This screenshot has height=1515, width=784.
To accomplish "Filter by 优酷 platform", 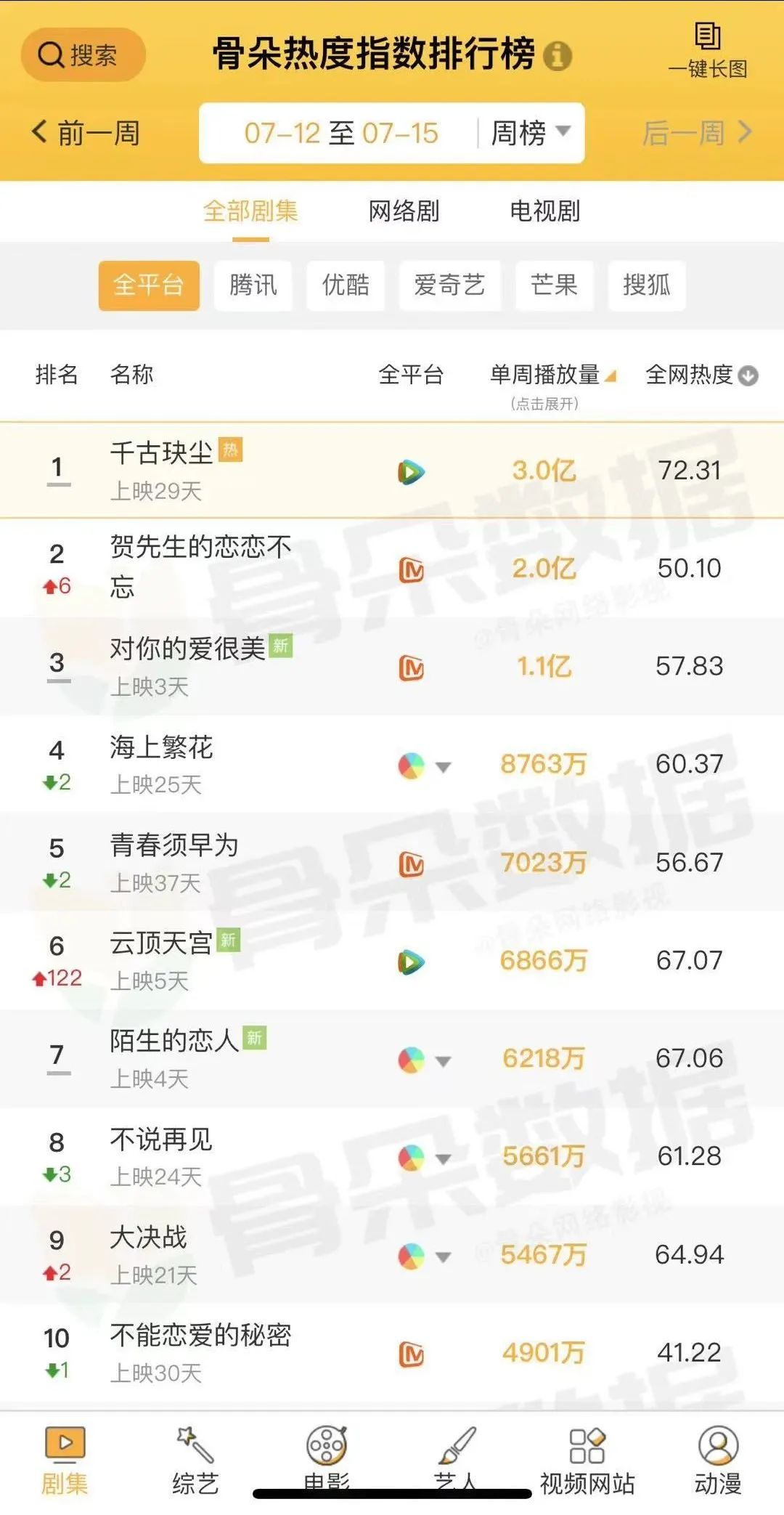I will (346, 285).
